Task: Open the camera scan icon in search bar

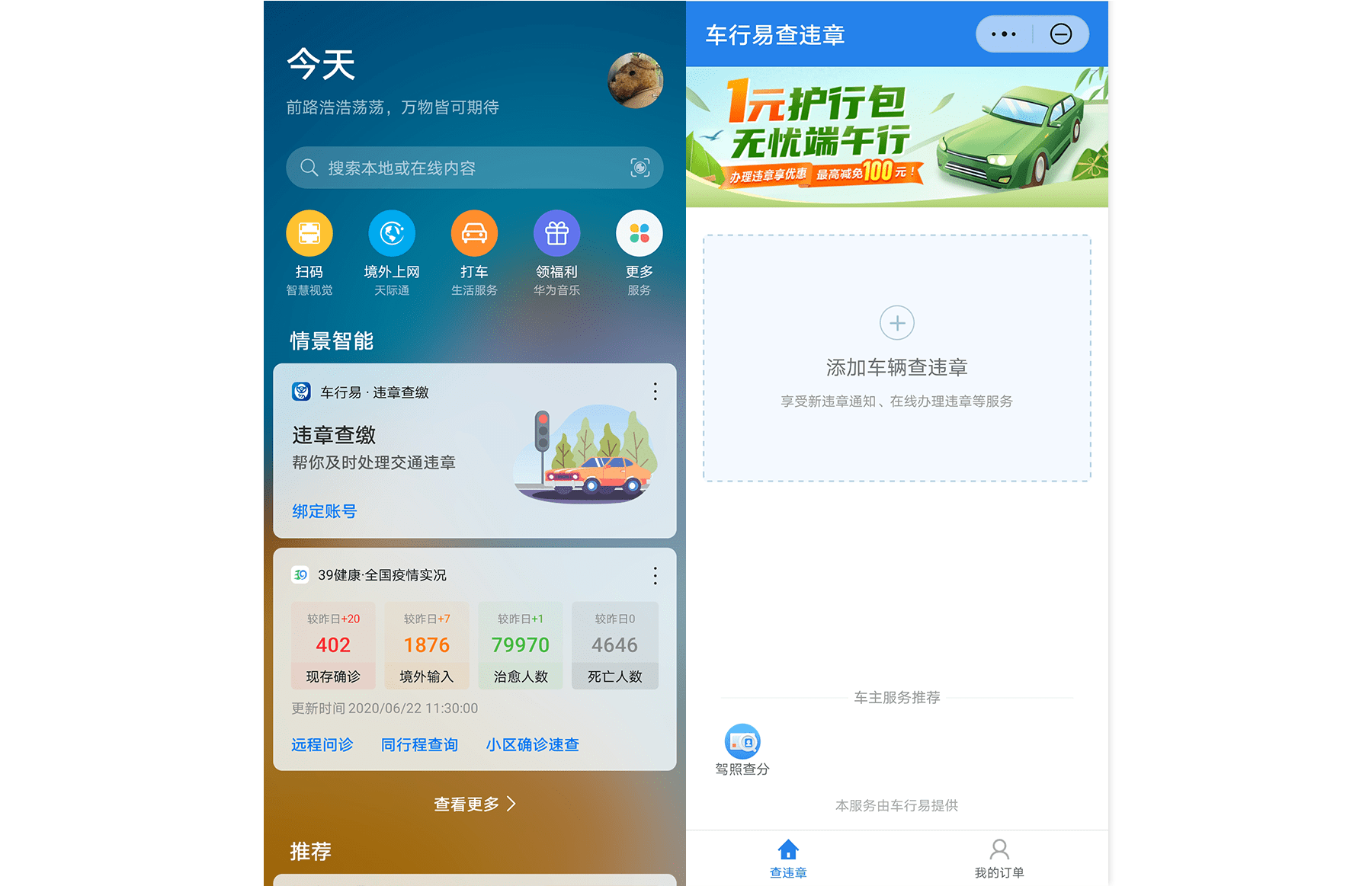Action: point(640,168)
